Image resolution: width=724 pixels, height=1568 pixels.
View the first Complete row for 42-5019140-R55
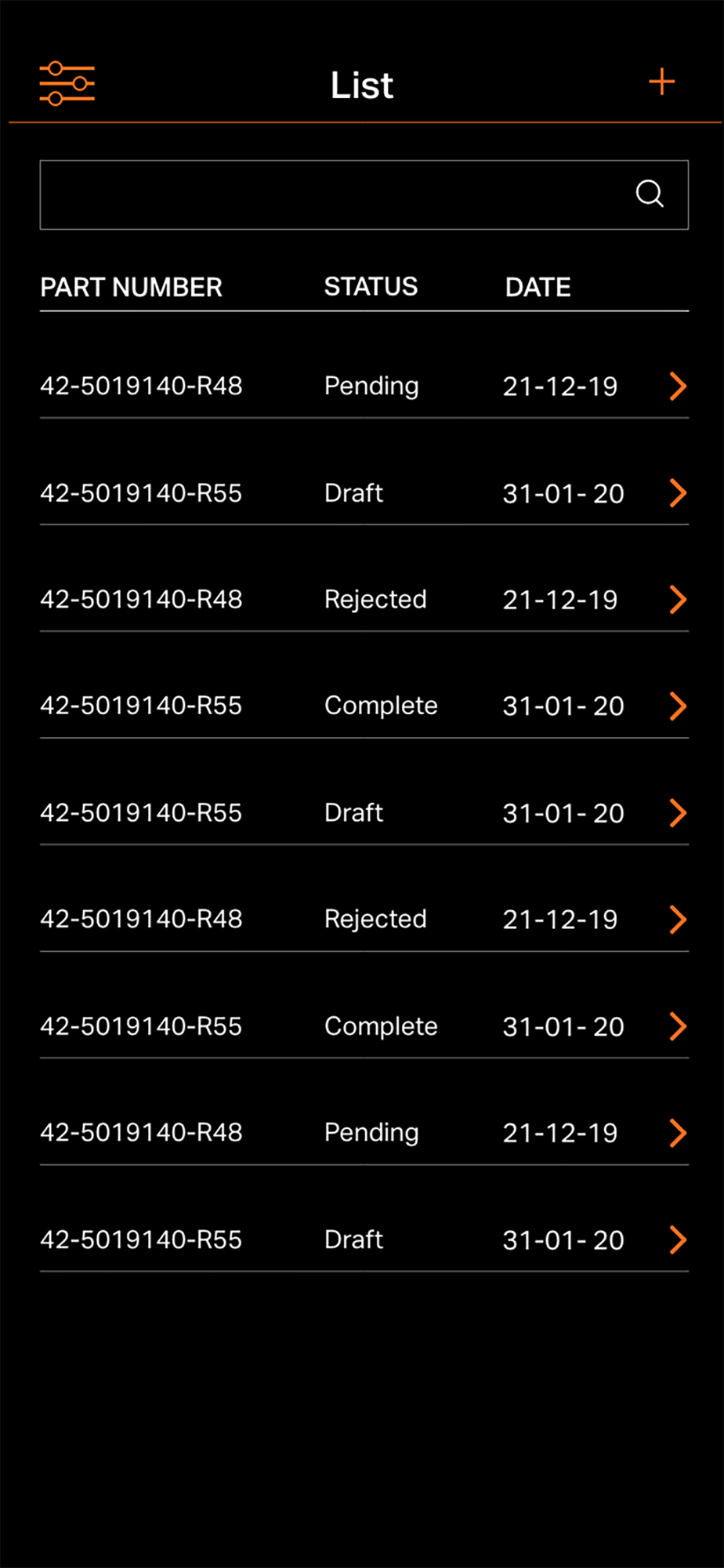point(364,706)
